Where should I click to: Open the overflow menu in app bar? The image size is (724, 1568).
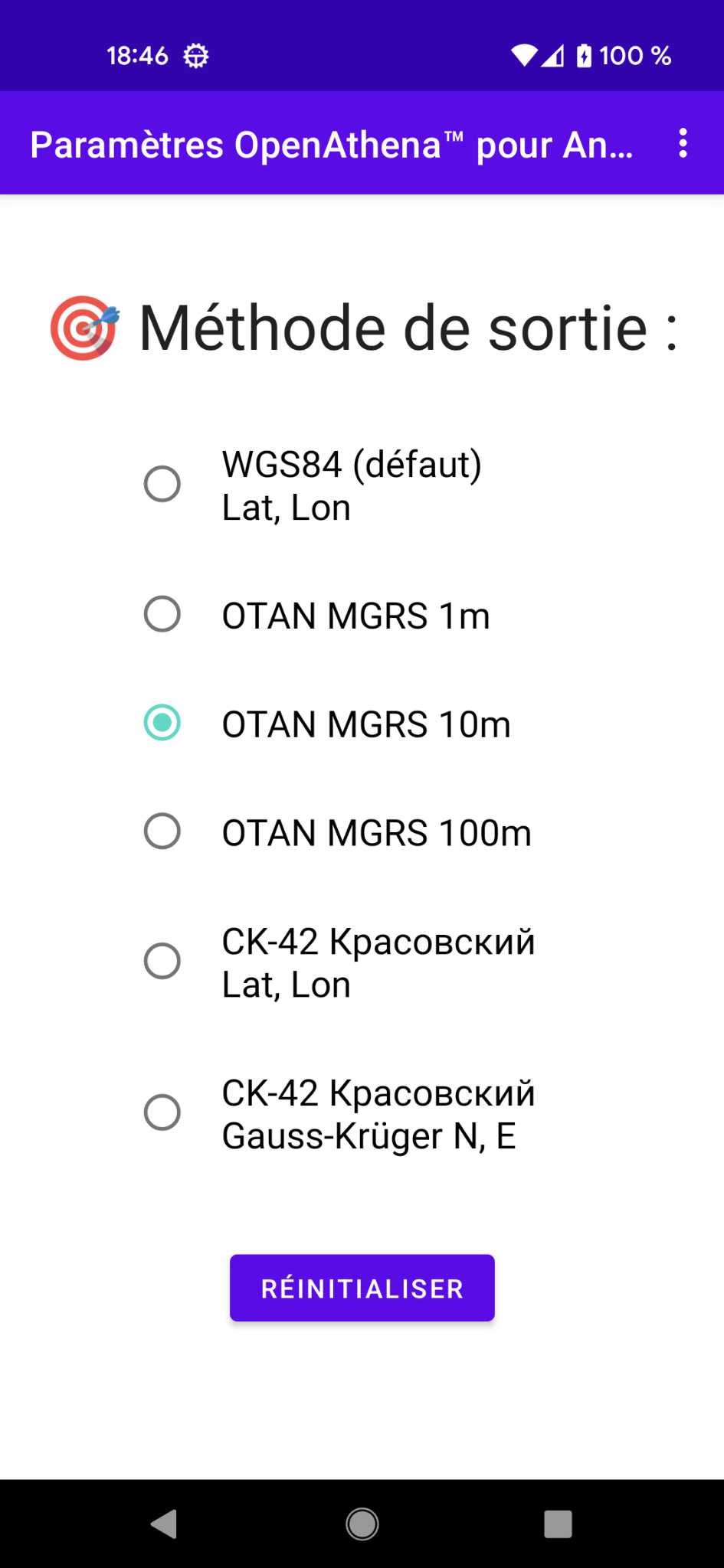pos(683,143)
